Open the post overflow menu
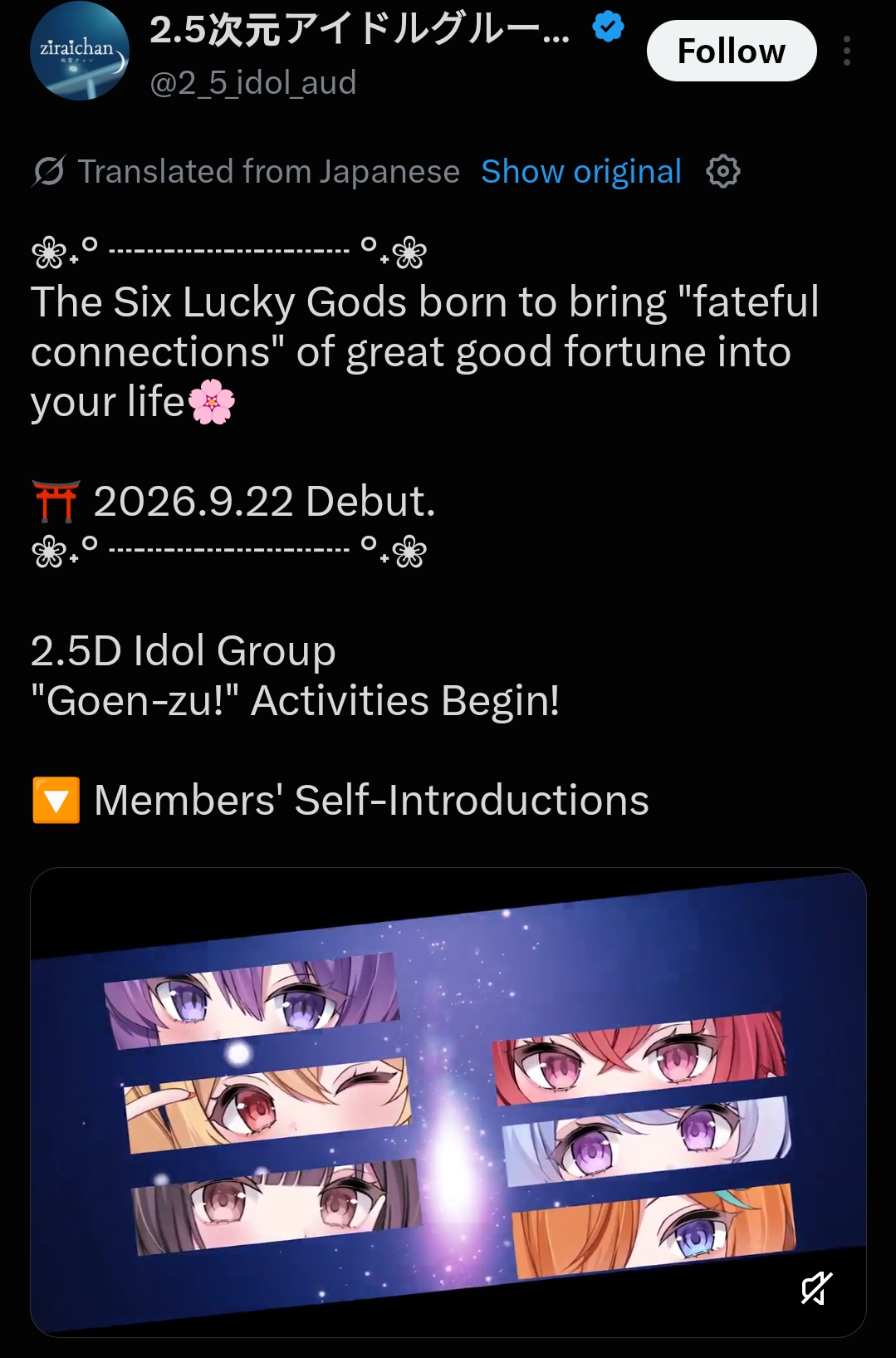 point(847,51)
